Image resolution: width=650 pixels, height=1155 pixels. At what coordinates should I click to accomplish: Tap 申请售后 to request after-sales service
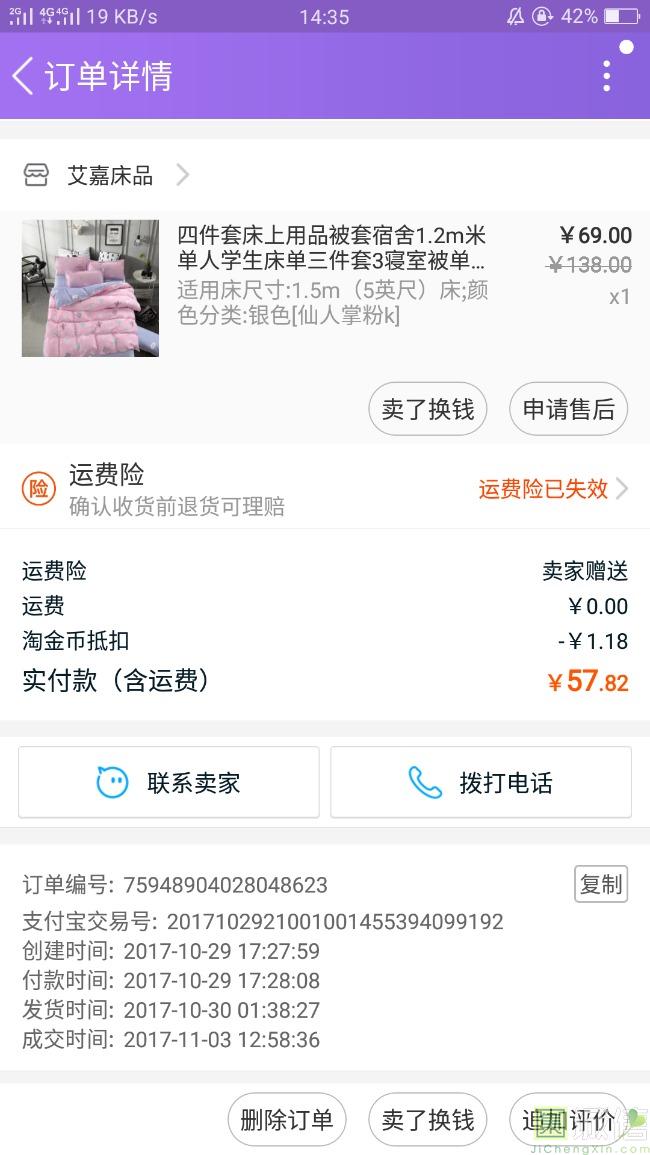569,409
